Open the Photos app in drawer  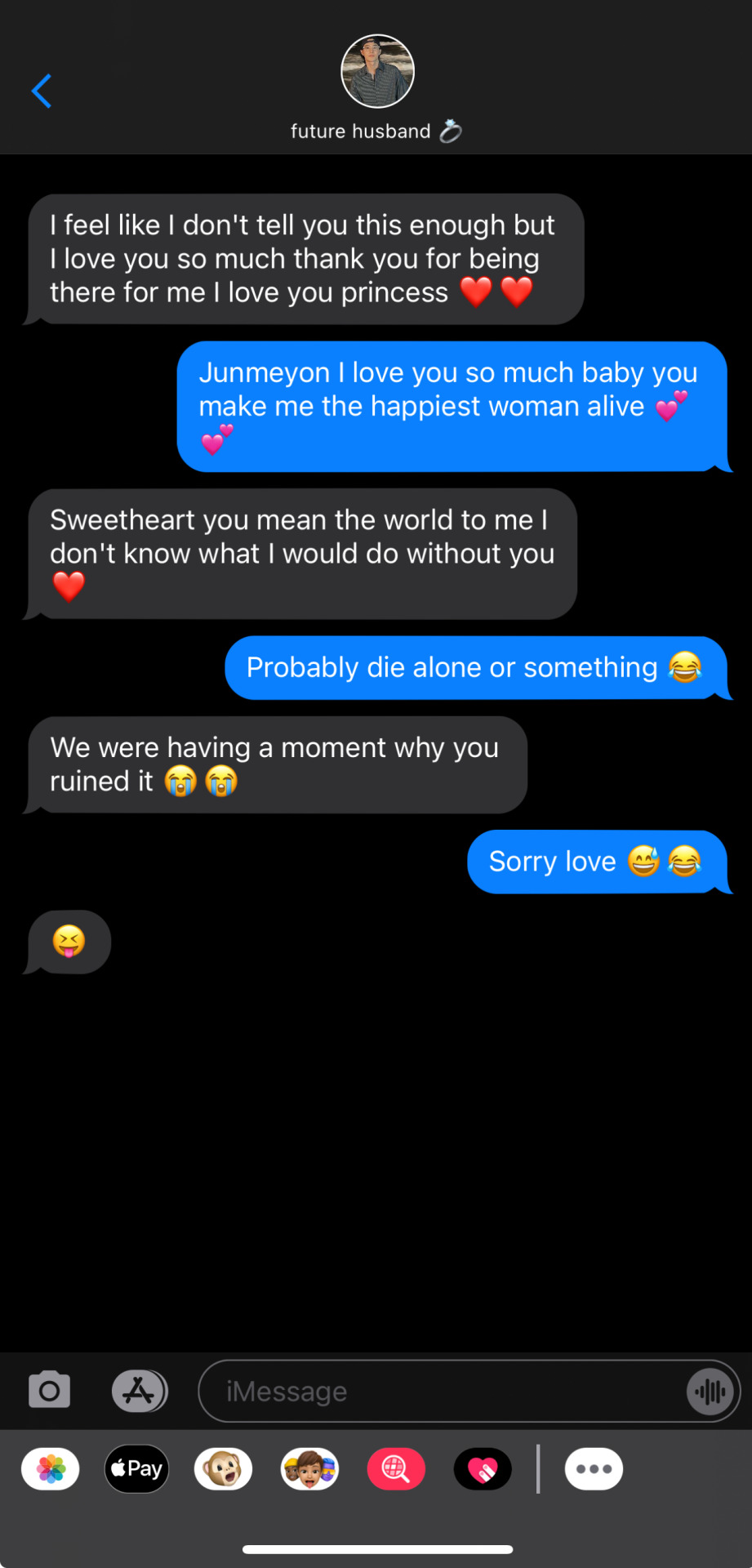51,1469
